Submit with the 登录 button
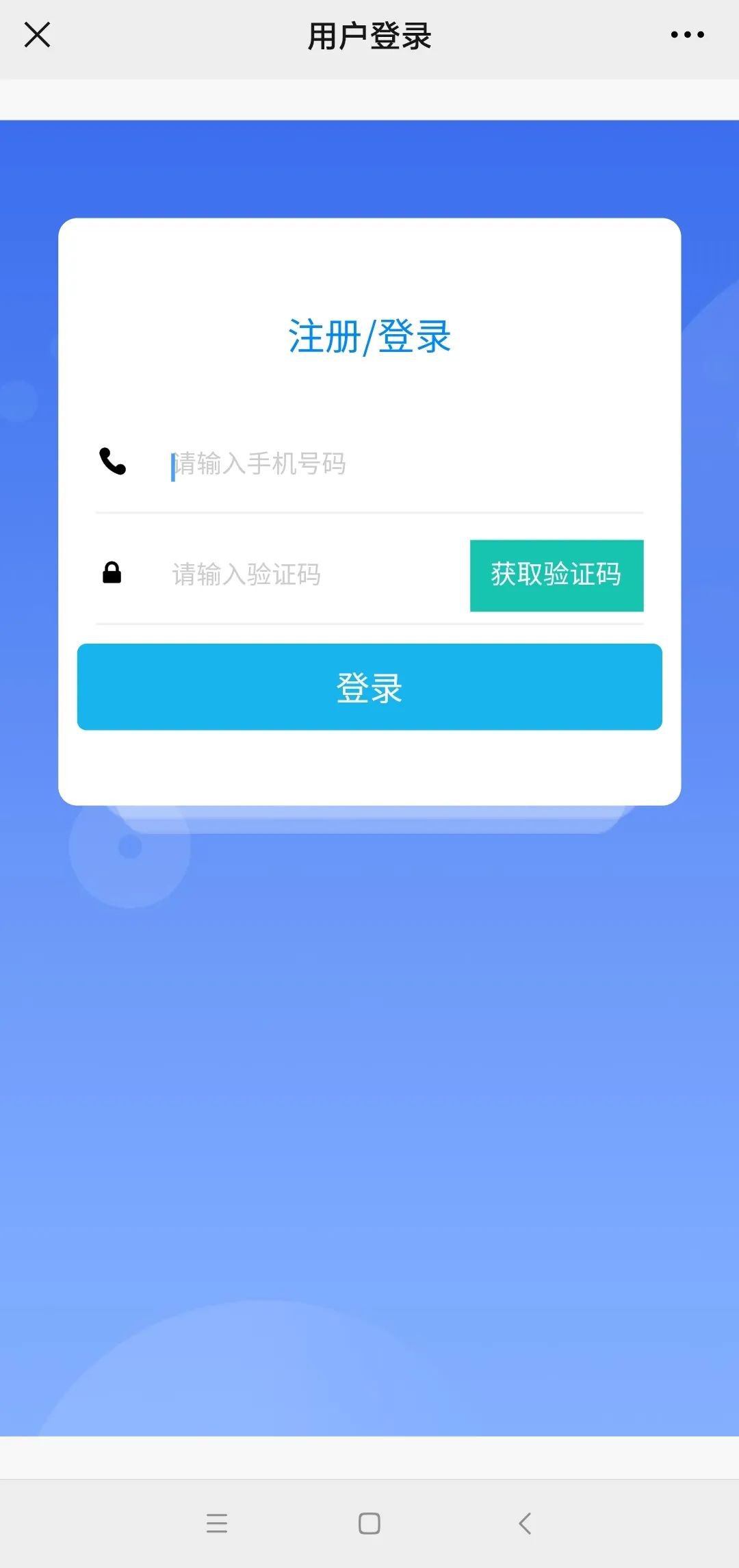The width and height of the screenshot is (739, 1568). tap(369, 687)
